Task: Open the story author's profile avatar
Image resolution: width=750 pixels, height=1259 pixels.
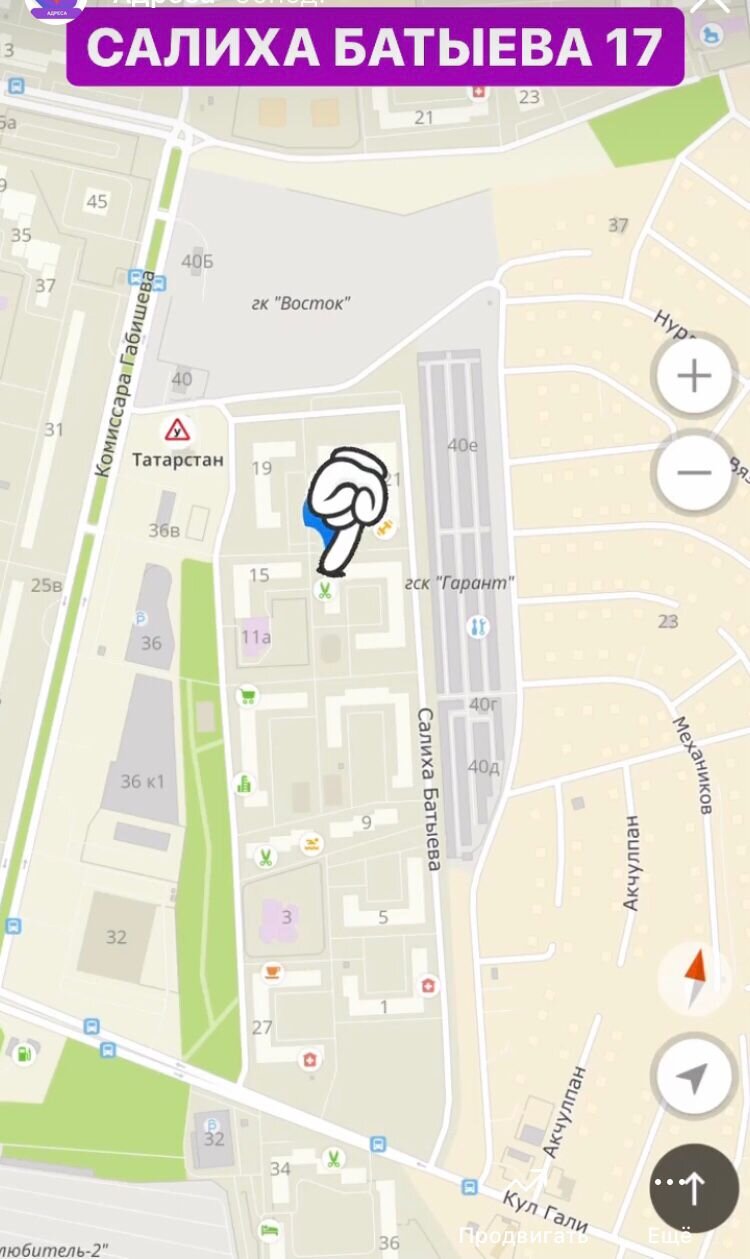Action: (x=53, y=7)
